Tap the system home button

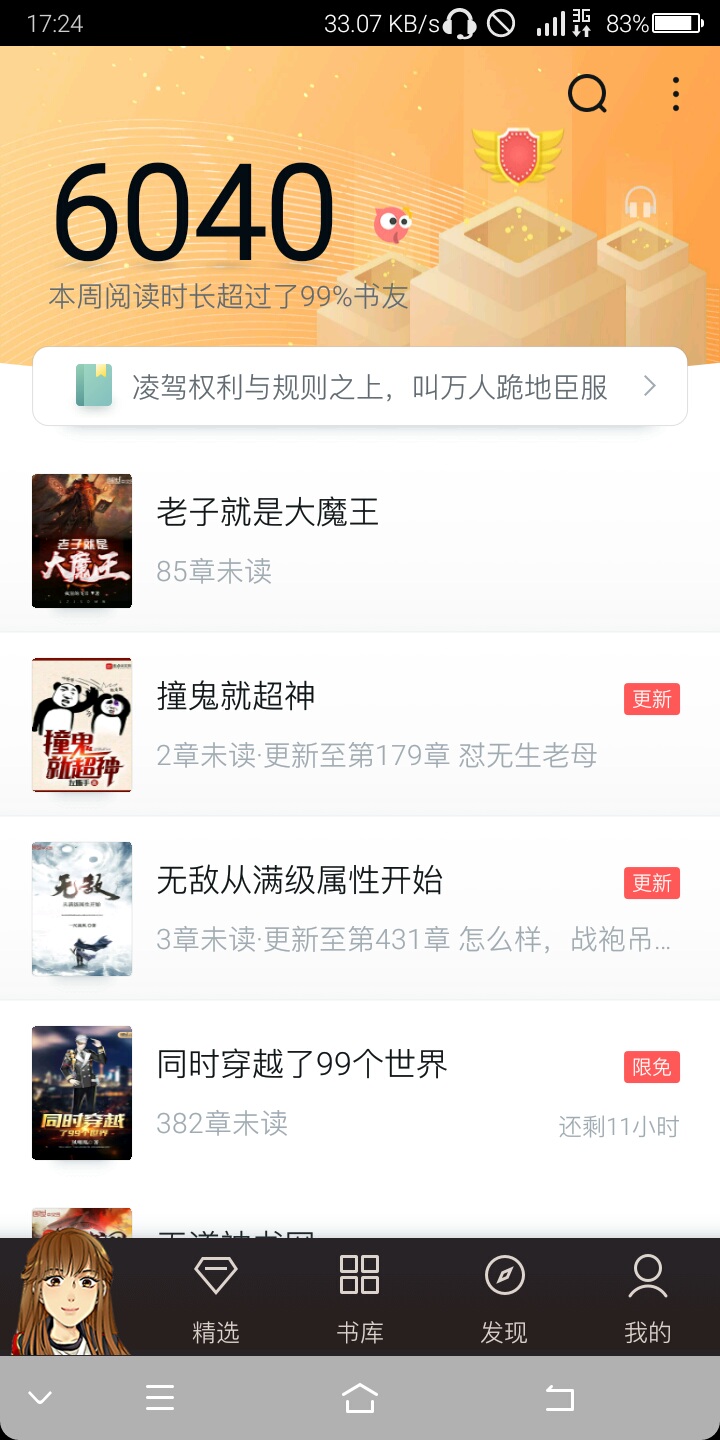point(360,1398)
